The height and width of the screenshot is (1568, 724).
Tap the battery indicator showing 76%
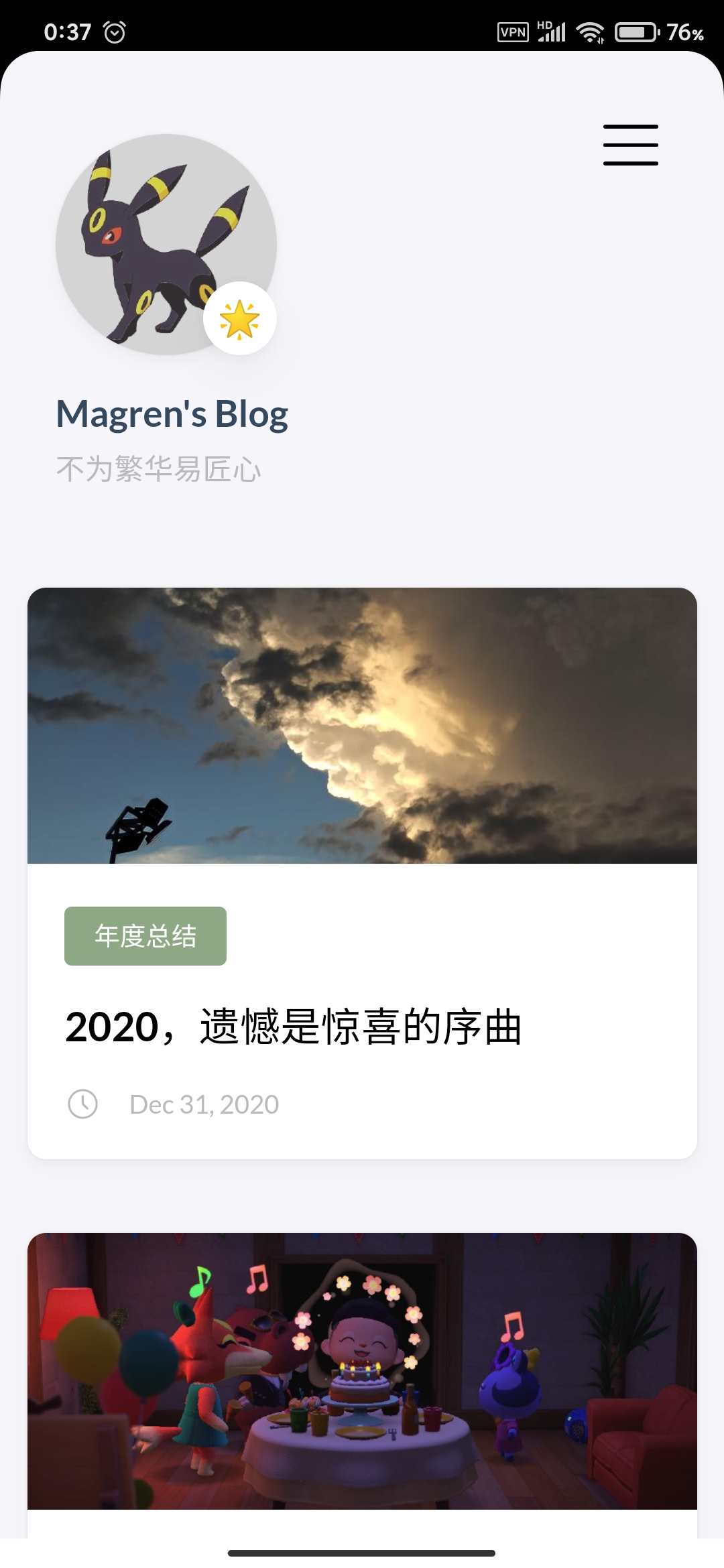click(633, 30)
